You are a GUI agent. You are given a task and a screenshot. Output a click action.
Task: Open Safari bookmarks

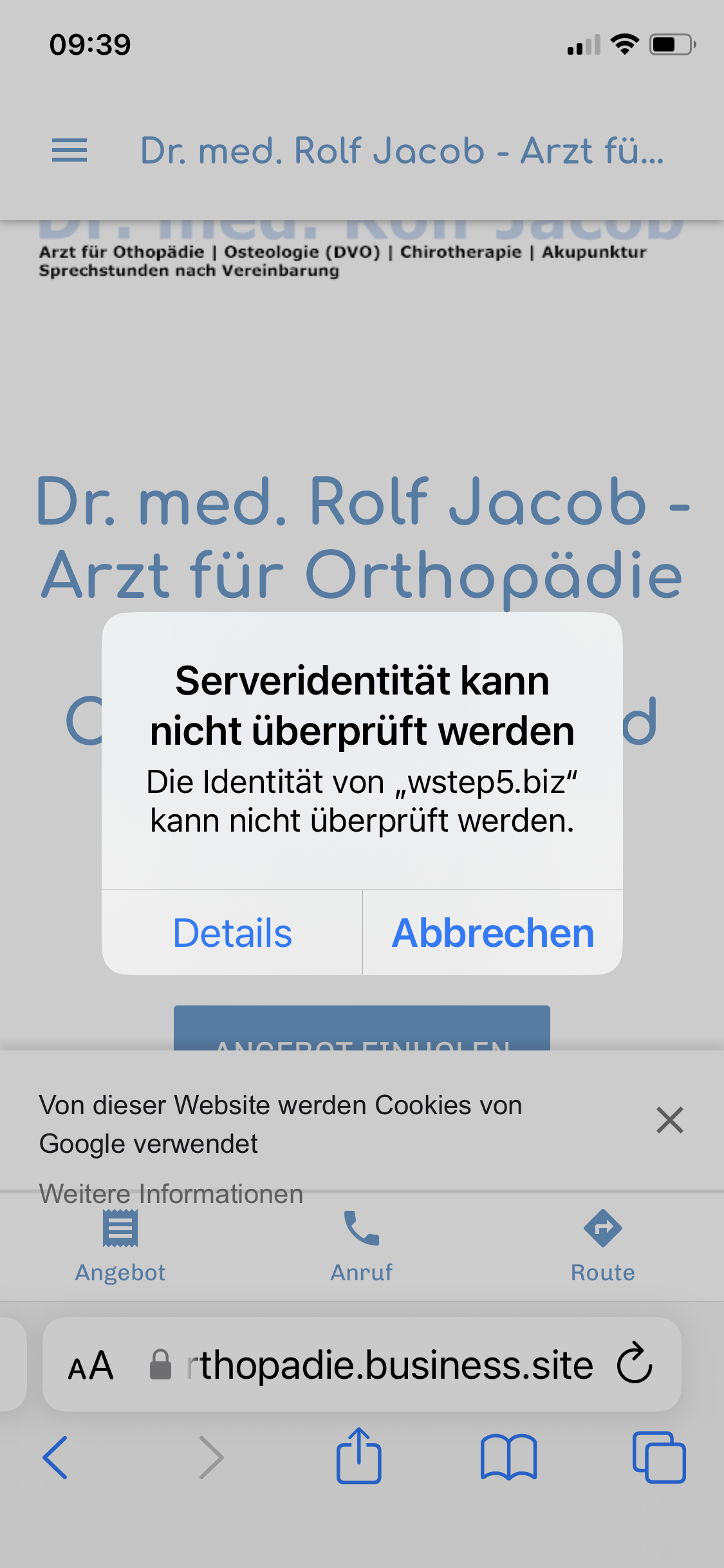point(508,1457)
